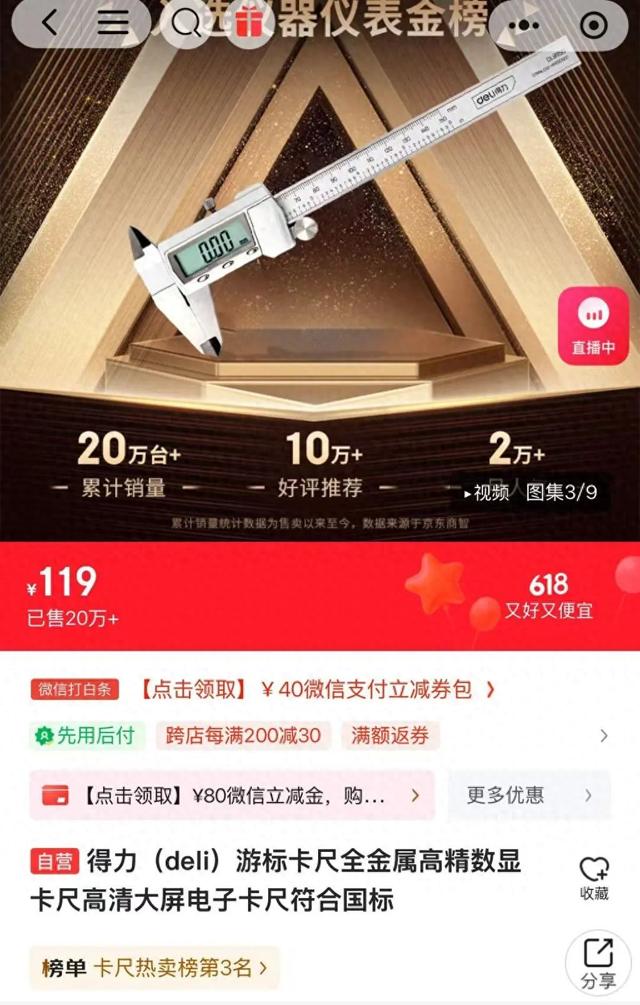
Task: Open the 先用后付 promotions row chevron
Action: 603,736
